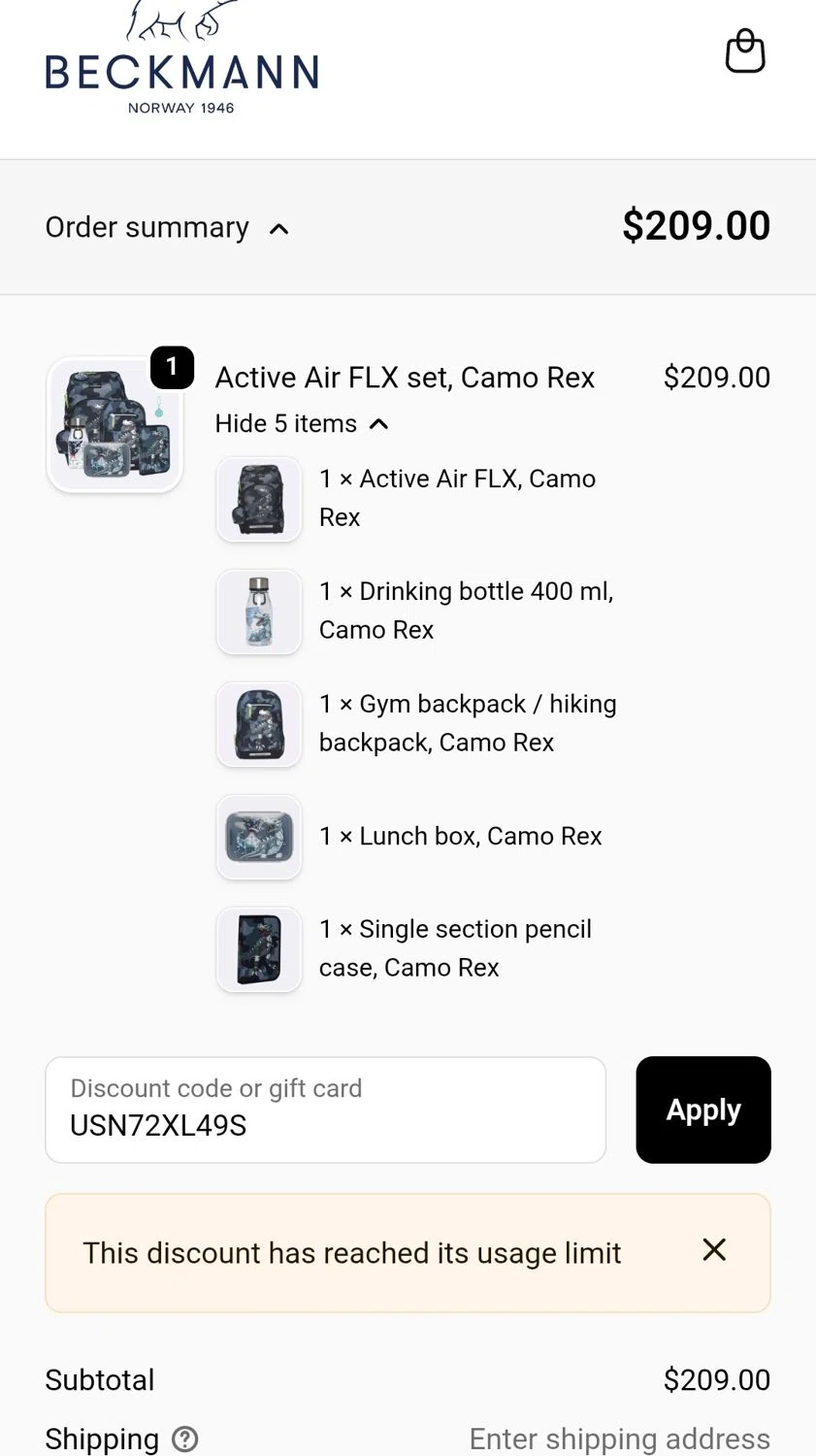Viewport: 816px width, 1456px height.
Task: Dismiss the usage limit error message
Action: tap(714, 1250)
